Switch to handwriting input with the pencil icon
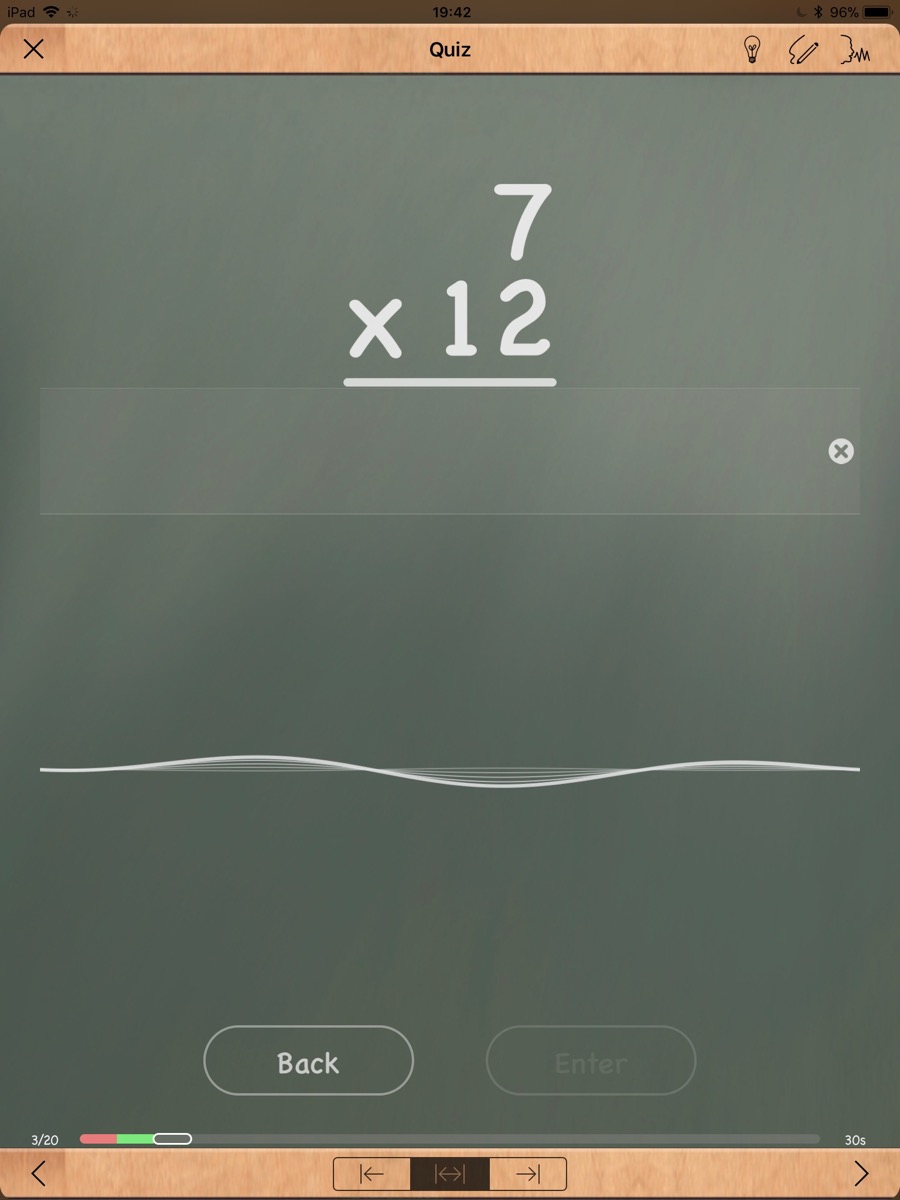This screenshot has width=900, height=1200. pyautogui.click(x=803, y=50)
